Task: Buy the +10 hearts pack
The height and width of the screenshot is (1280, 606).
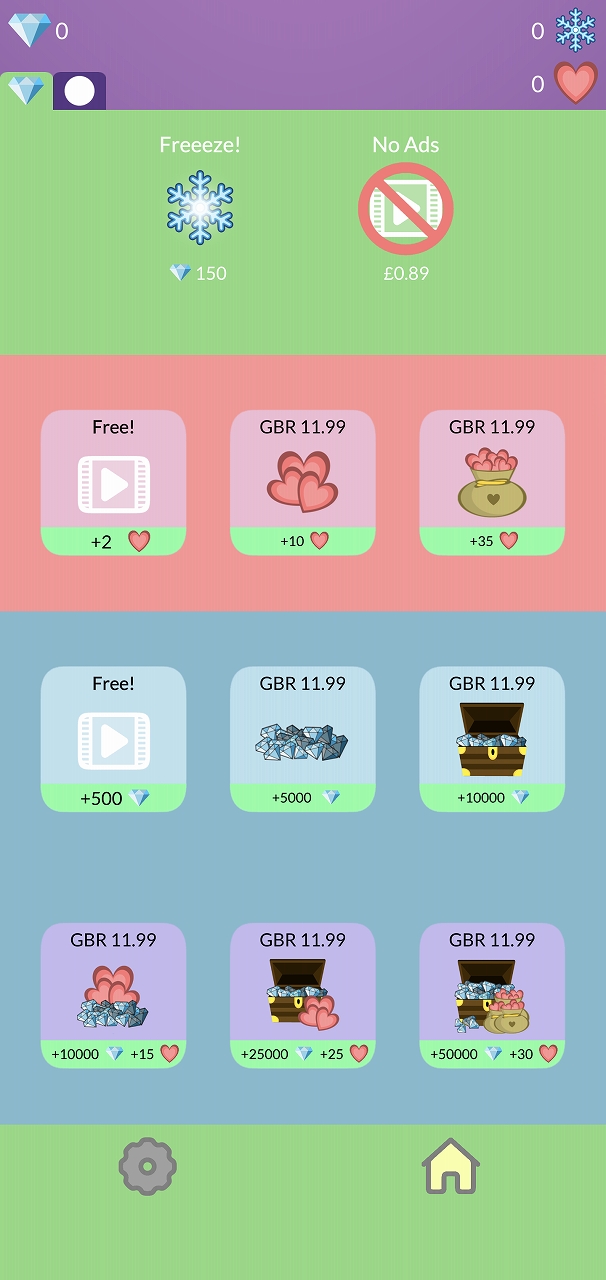Action: [303, 483]
